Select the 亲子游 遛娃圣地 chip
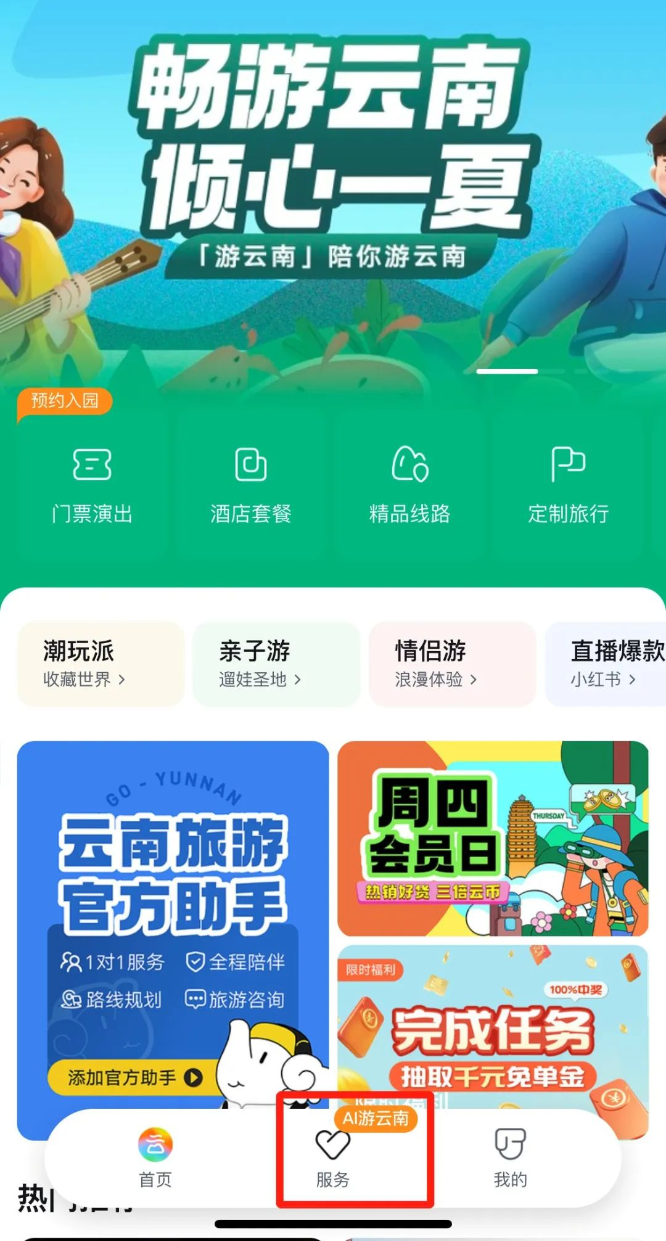Image resolution: width=666 pixels, height=1241 pixels. coord(276,664)
